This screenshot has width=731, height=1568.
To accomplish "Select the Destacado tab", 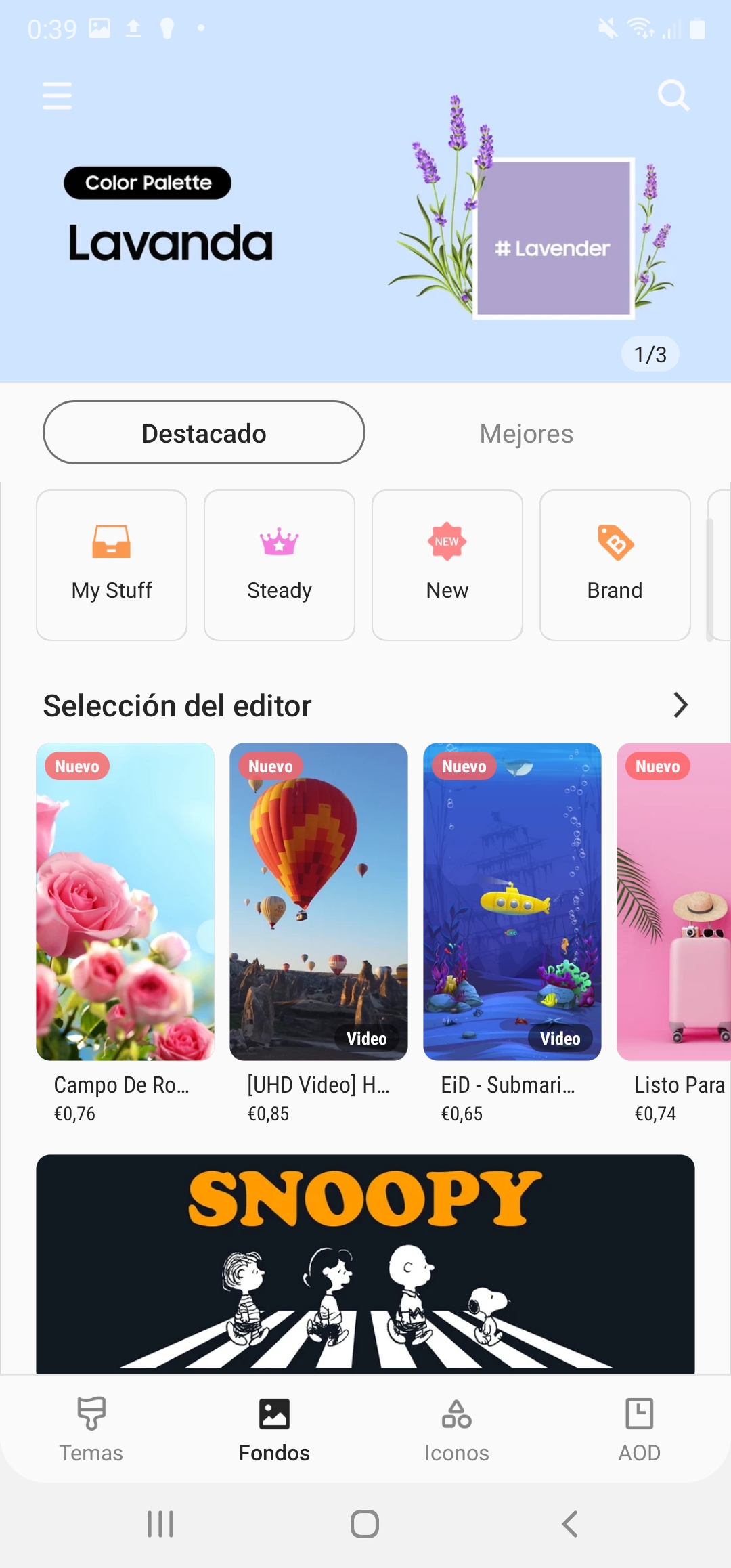I will [204, 433].
